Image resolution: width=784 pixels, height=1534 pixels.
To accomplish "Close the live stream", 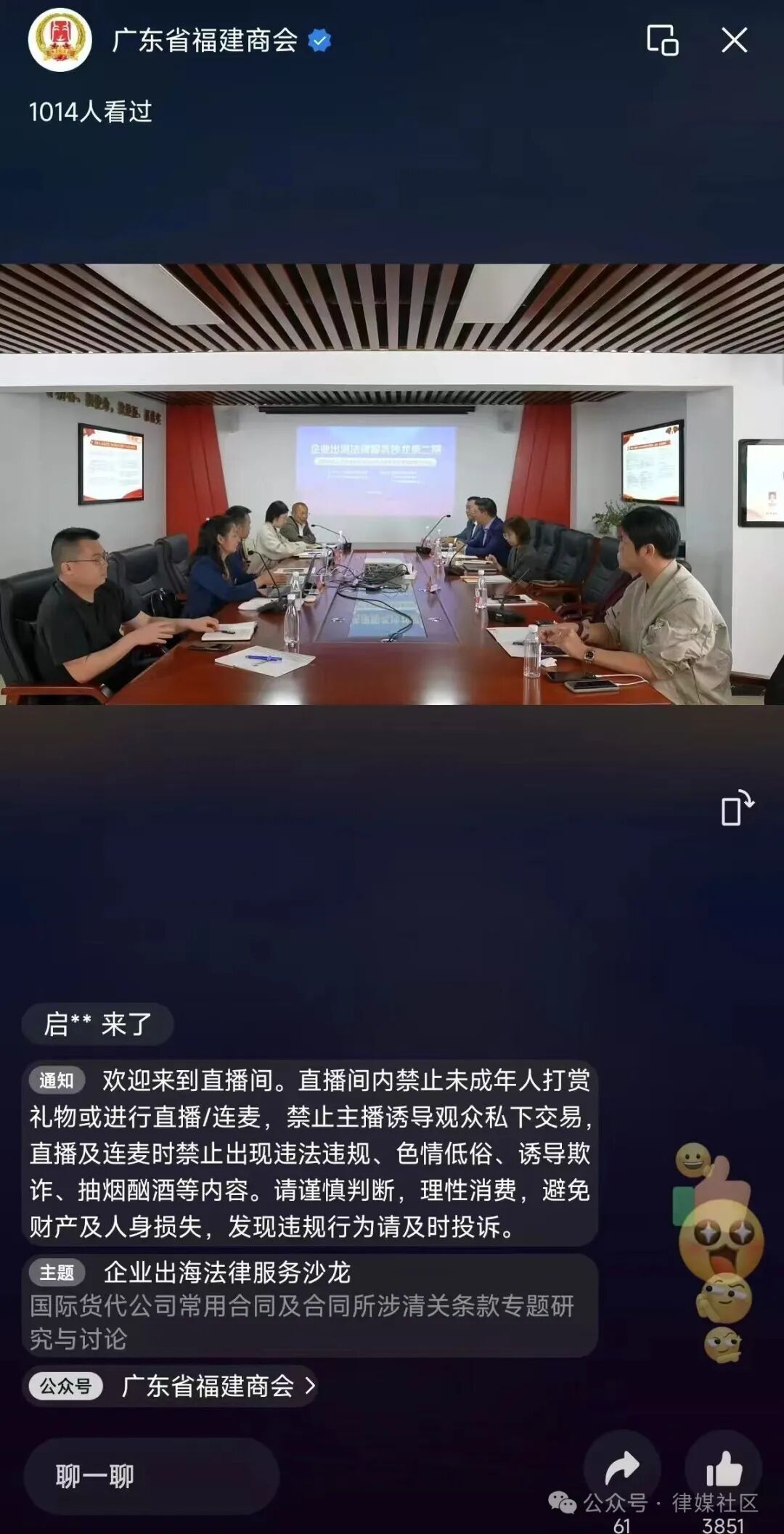I will [734, 41].
